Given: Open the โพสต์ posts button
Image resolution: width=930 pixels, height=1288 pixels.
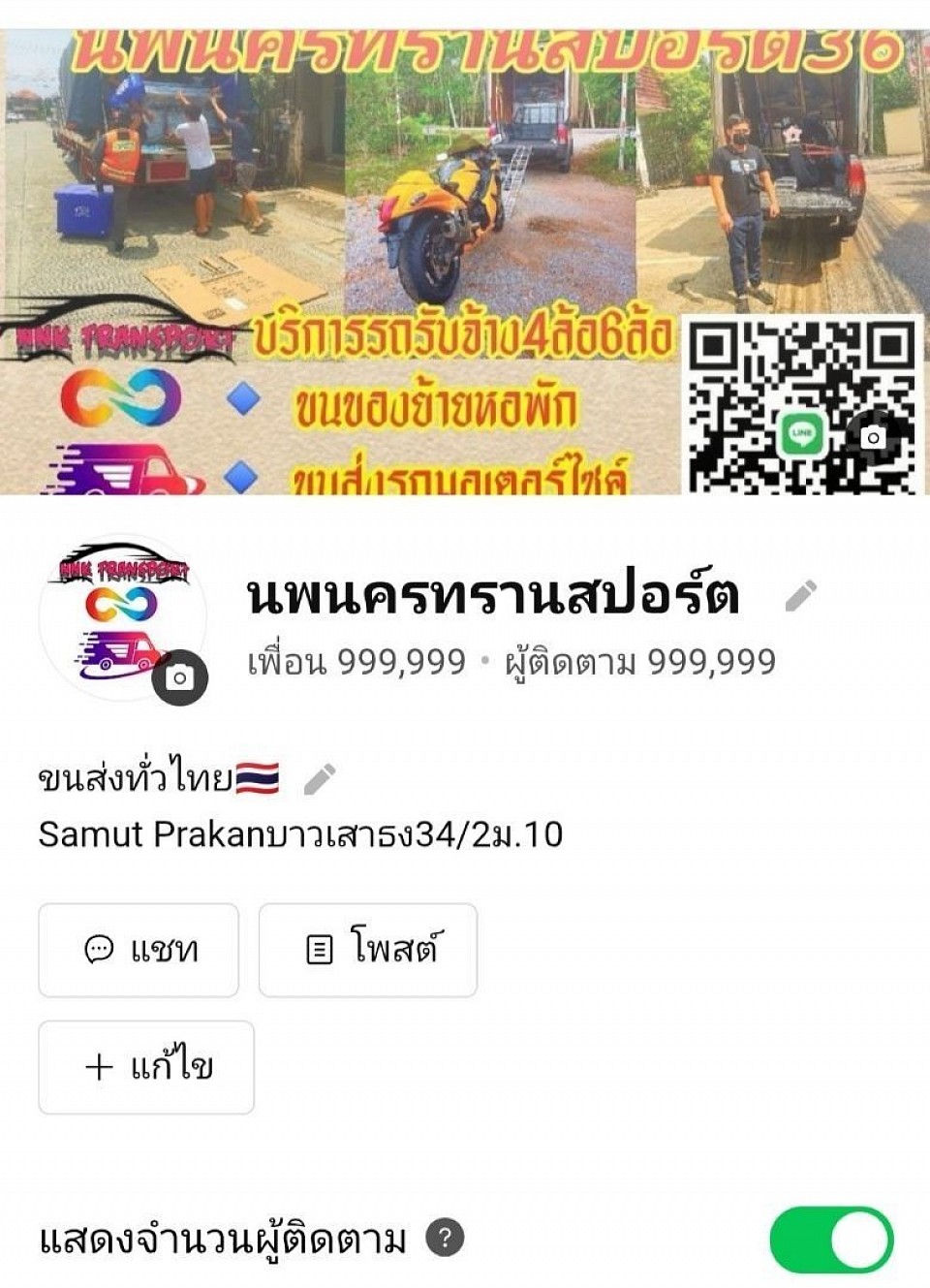Looking at the screenshot, I should pyautogui.click(x=368, y=950).
